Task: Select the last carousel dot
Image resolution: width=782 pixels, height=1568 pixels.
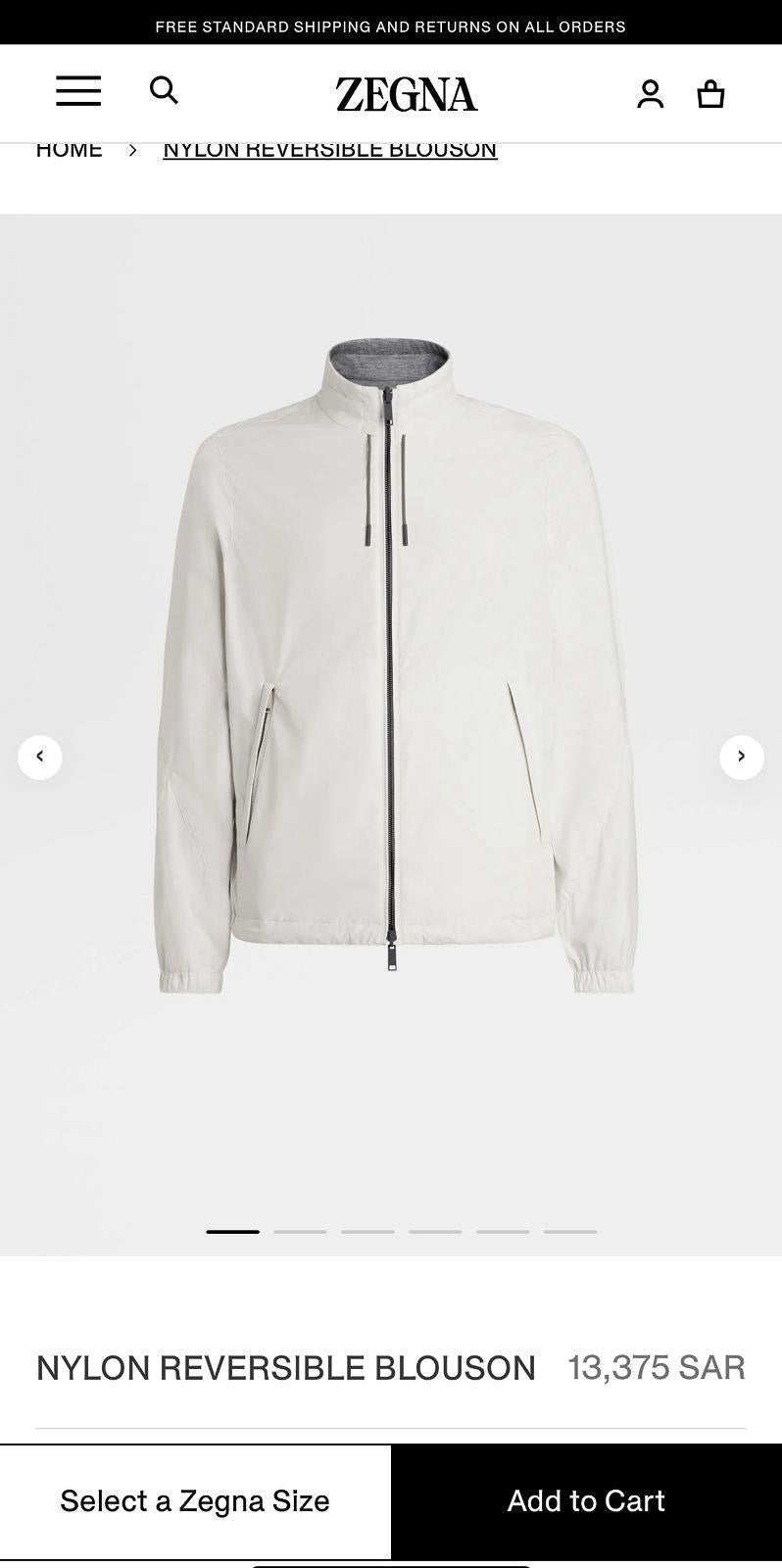Action: point(569,1231)
